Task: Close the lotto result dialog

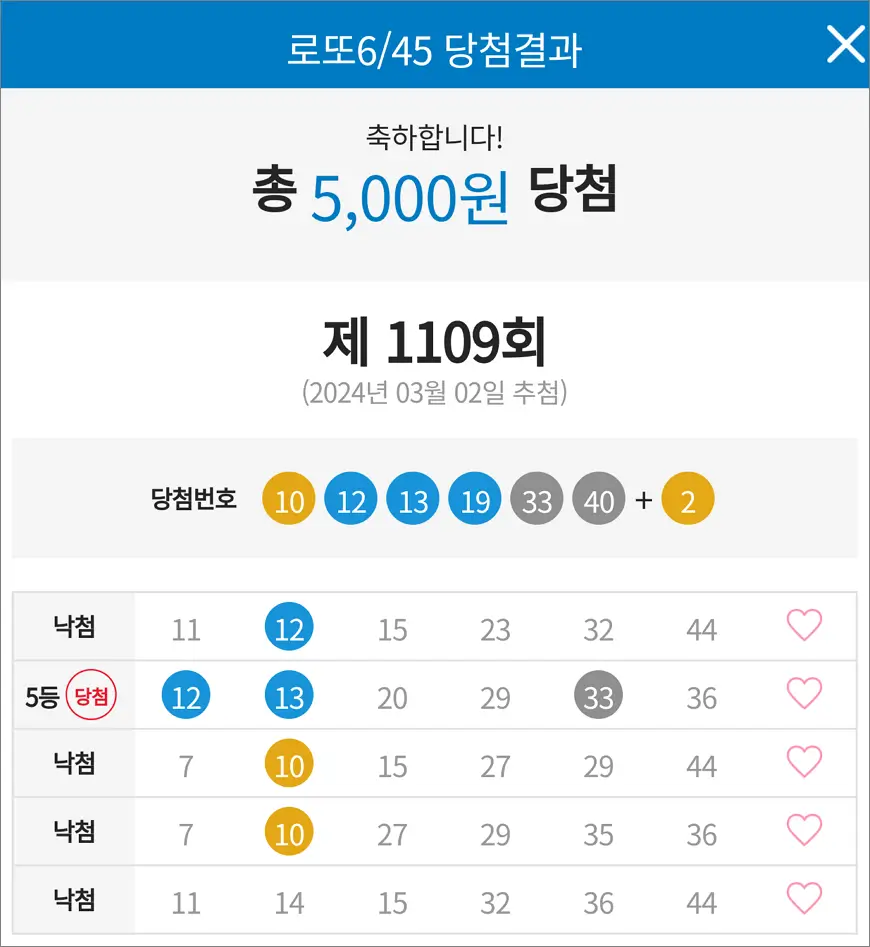Action: coord(844,45)
